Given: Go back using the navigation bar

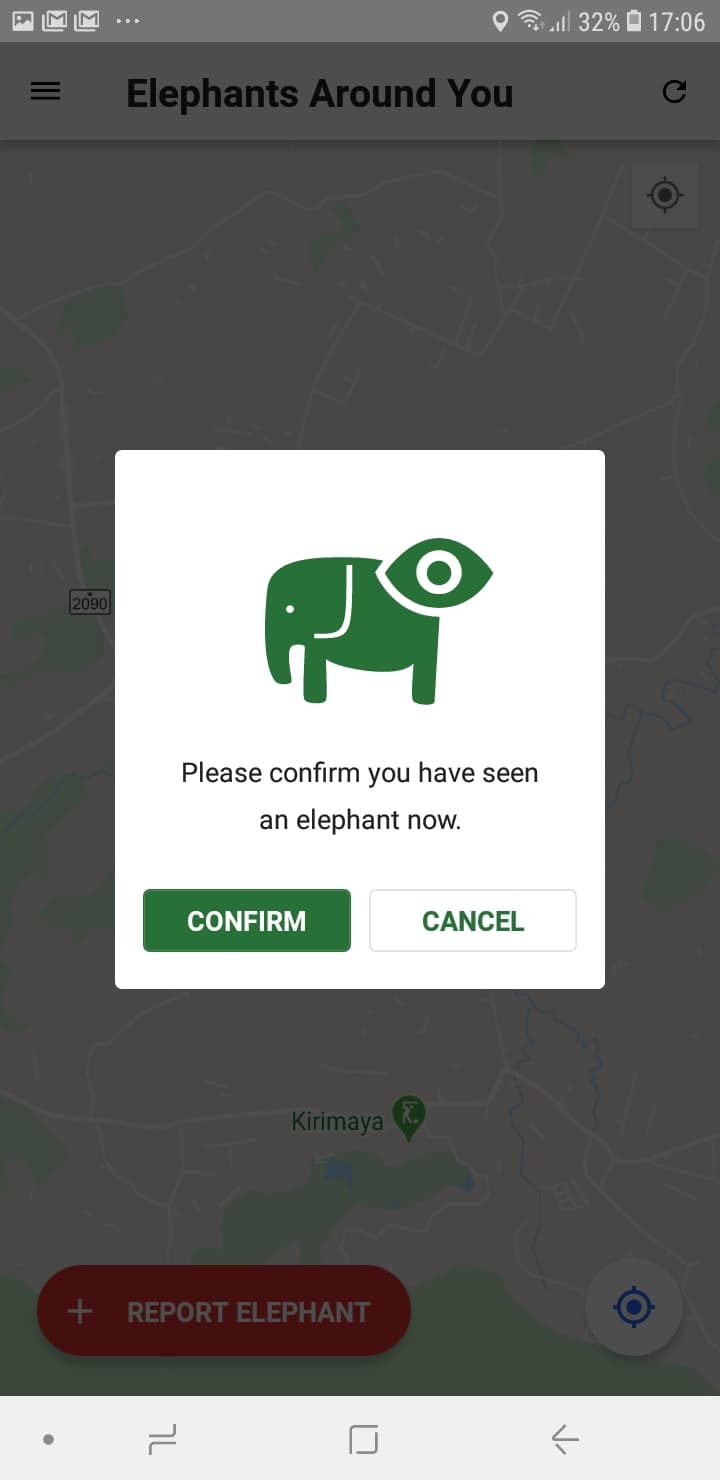Looking at the screenshot, I should [x=565, y=1440].
